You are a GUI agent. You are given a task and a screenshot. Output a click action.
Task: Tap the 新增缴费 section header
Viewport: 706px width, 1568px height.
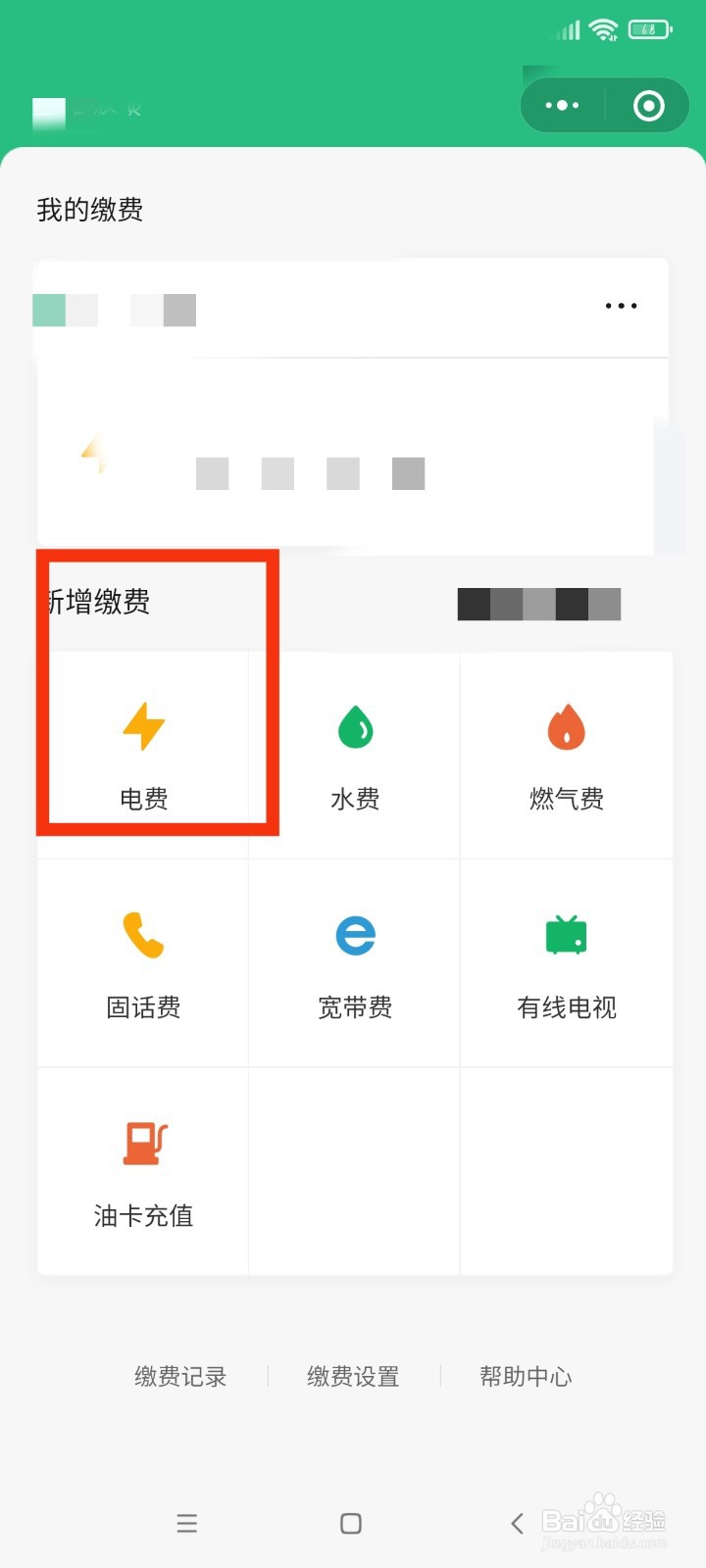(95, 604)
